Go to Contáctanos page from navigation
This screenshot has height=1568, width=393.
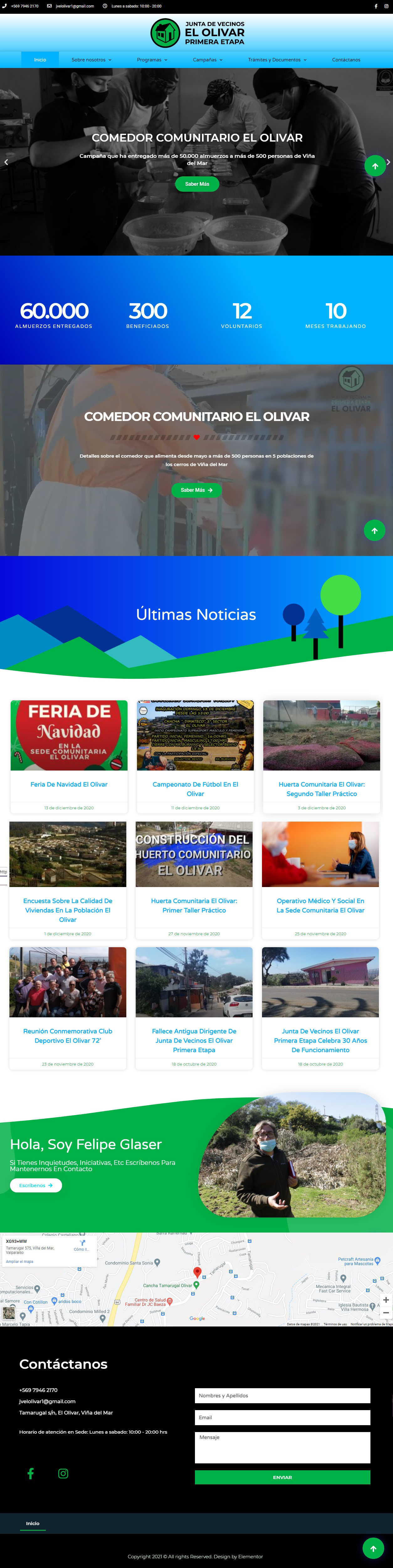[345, 60]
